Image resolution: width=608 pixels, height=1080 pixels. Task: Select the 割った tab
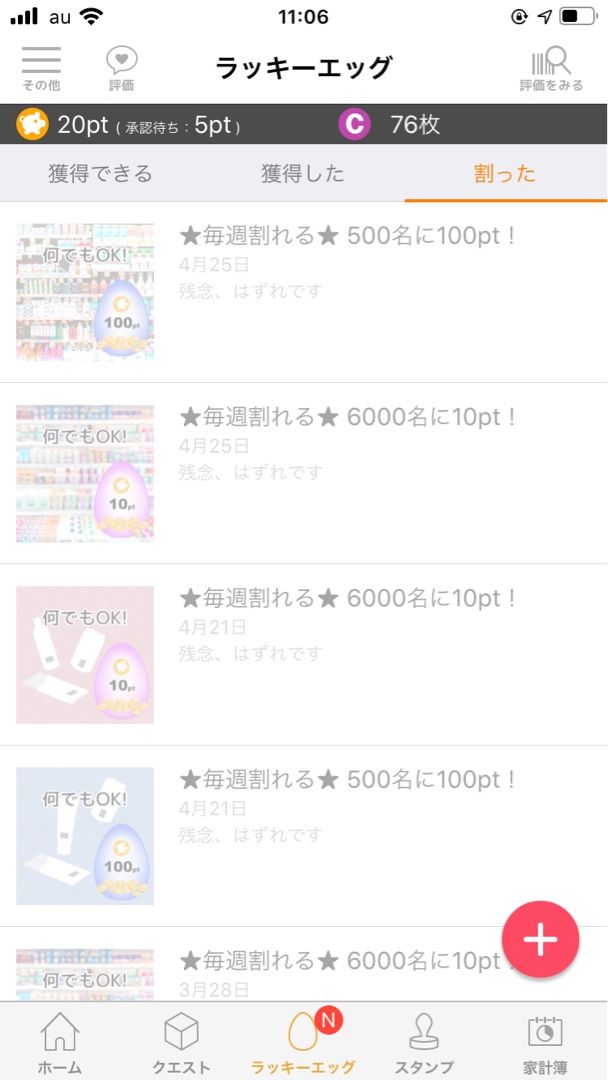pyautogui.click(x=505, y=174)
